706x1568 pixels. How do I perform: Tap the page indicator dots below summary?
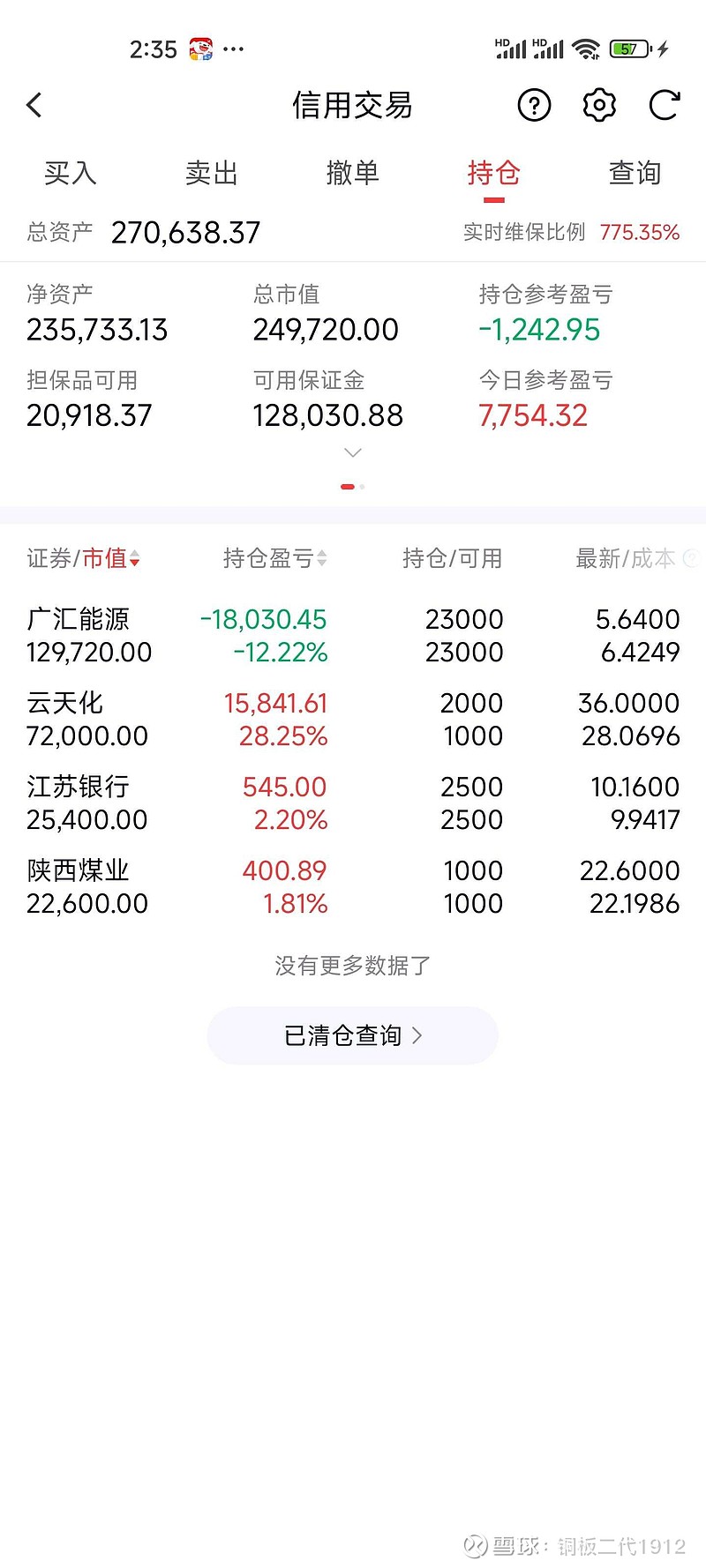[x=352, y=486]
